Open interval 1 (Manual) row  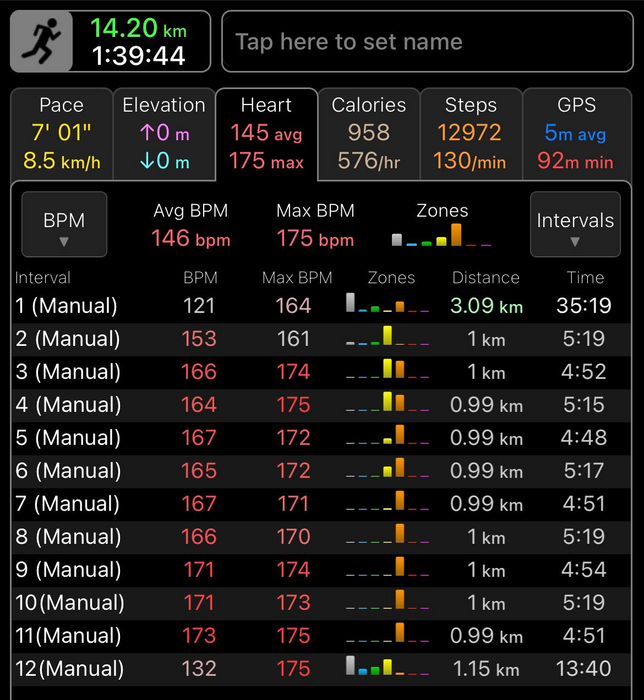click(322, 306)
